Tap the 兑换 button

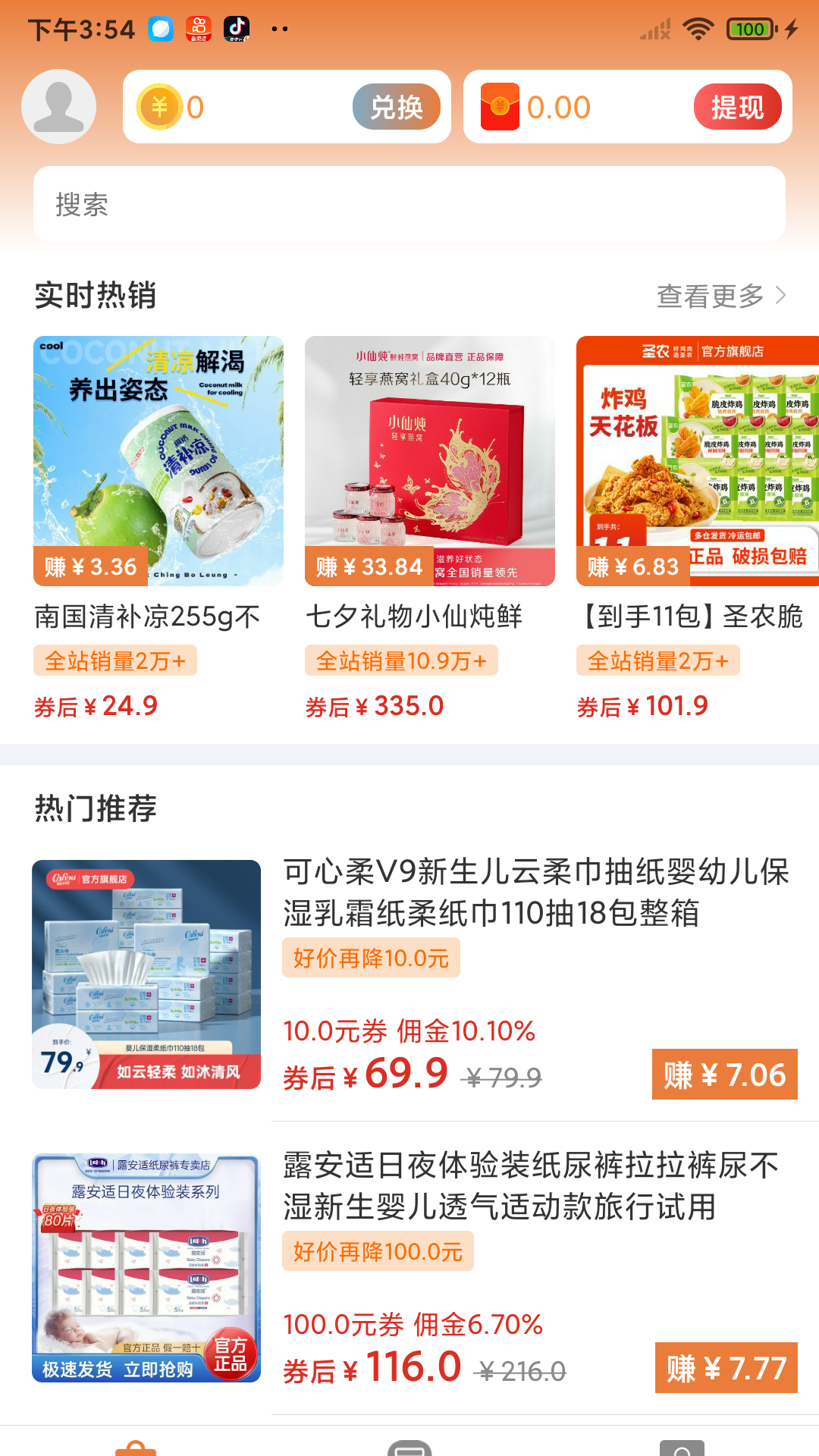tap(397, 107)
